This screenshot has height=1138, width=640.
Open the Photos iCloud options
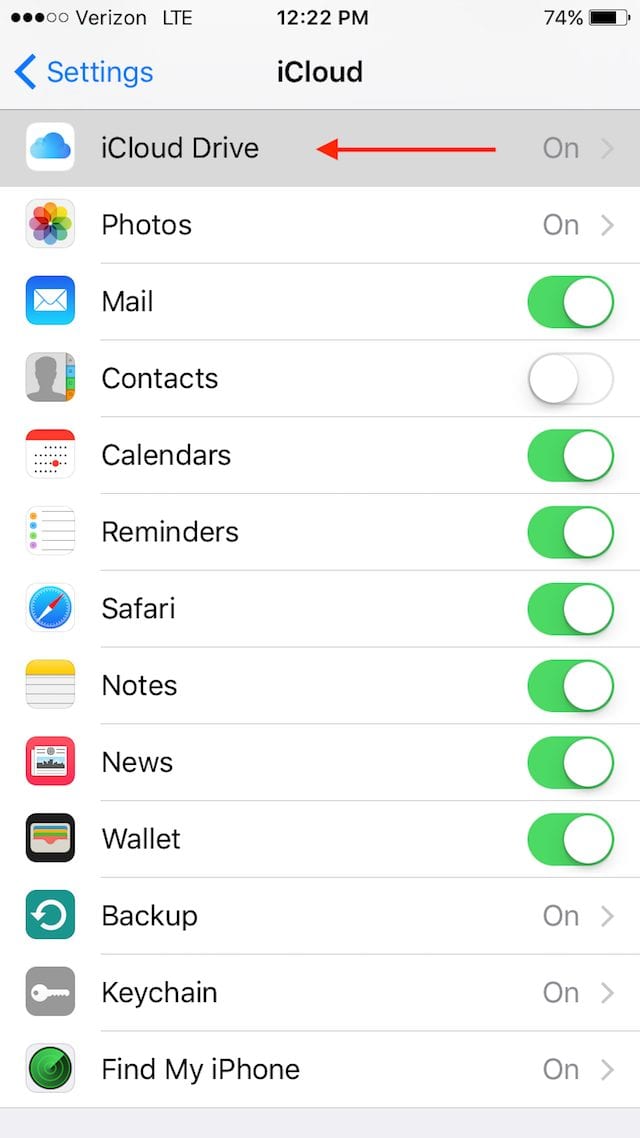point(320,225)
